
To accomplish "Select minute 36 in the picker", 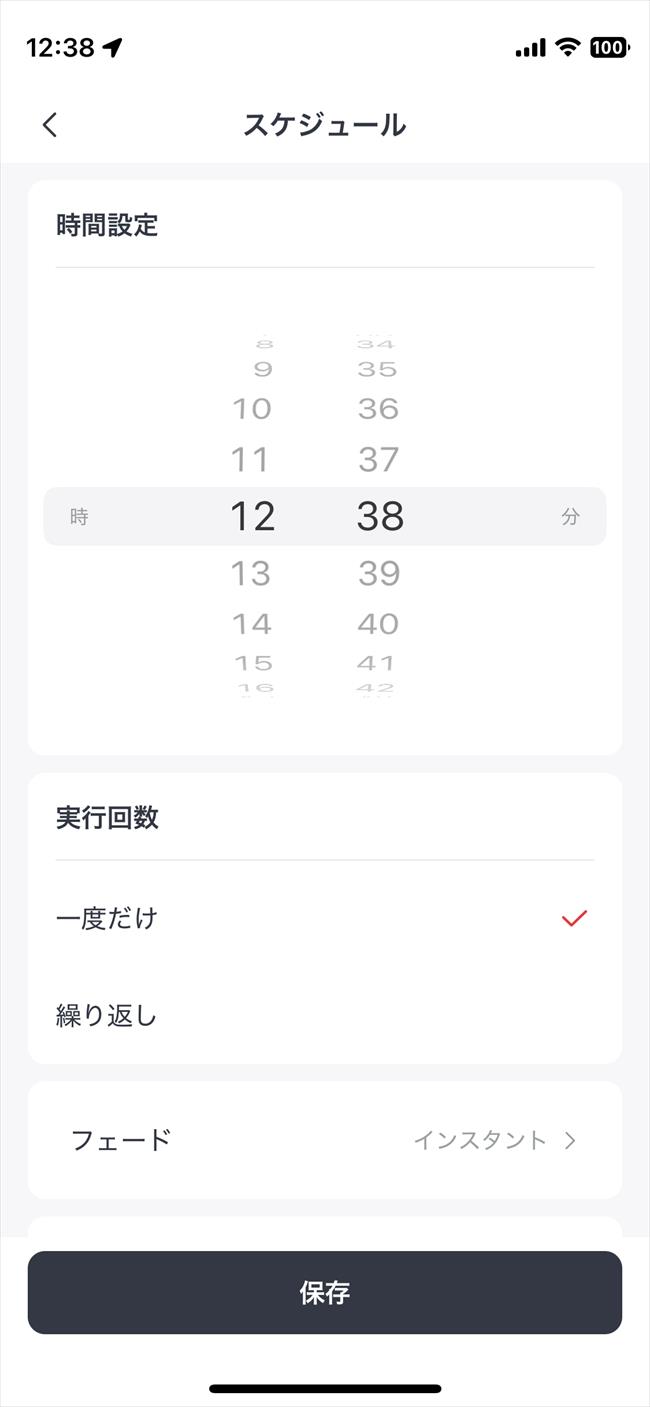I will 379,408.
